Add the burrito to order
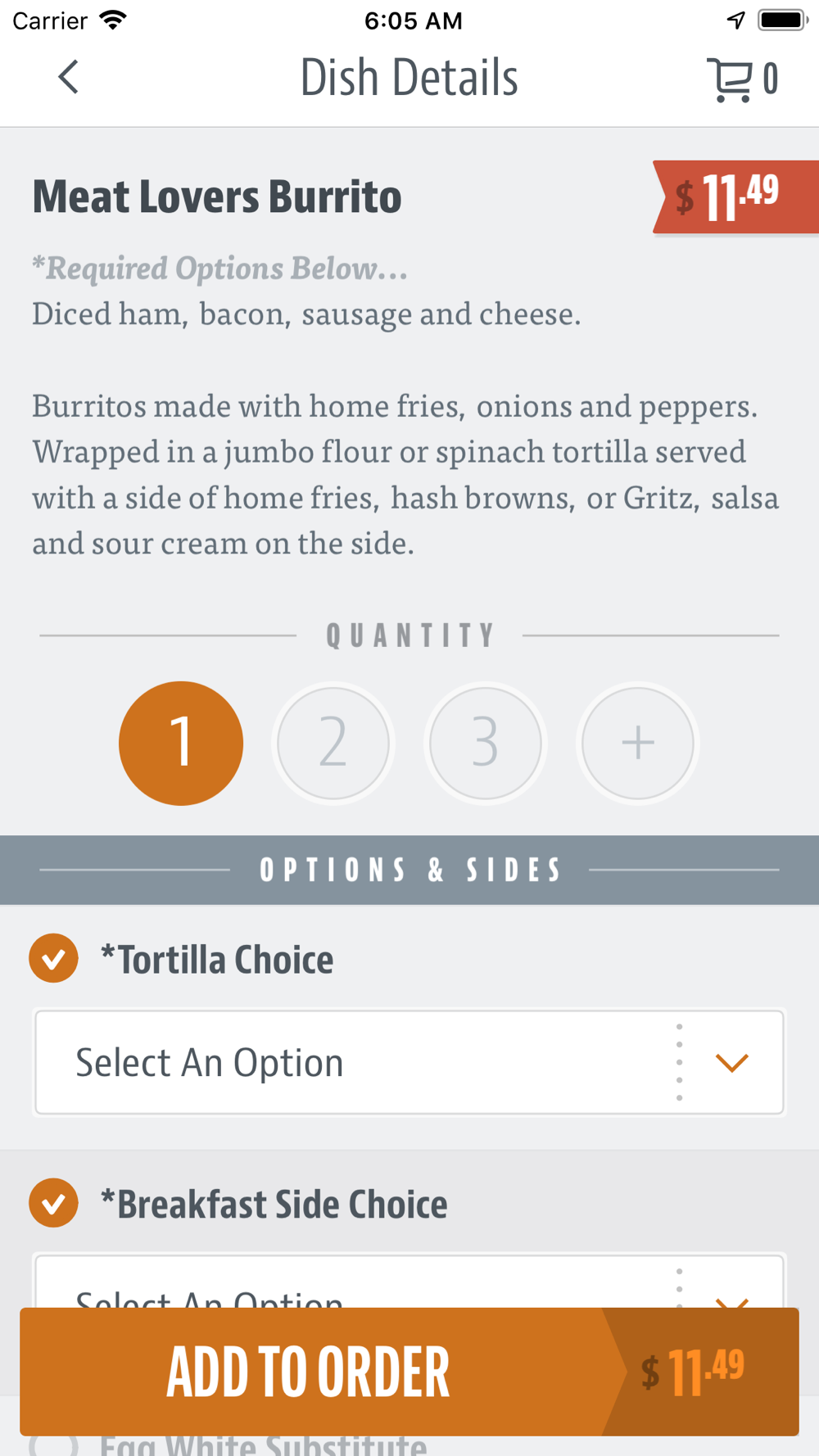Screen dimensions: 819x1456 409,1371
